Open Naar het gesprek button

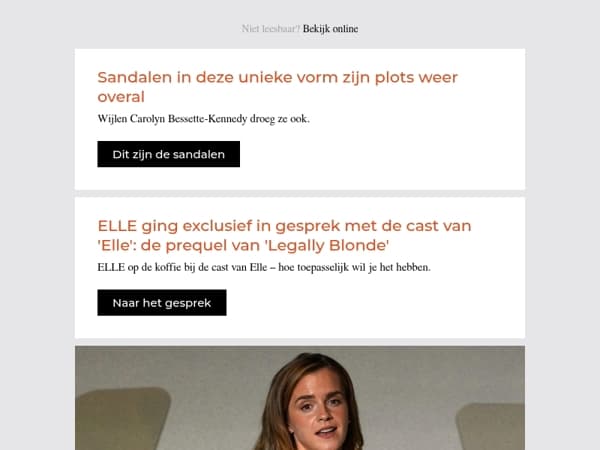(162, 303)
